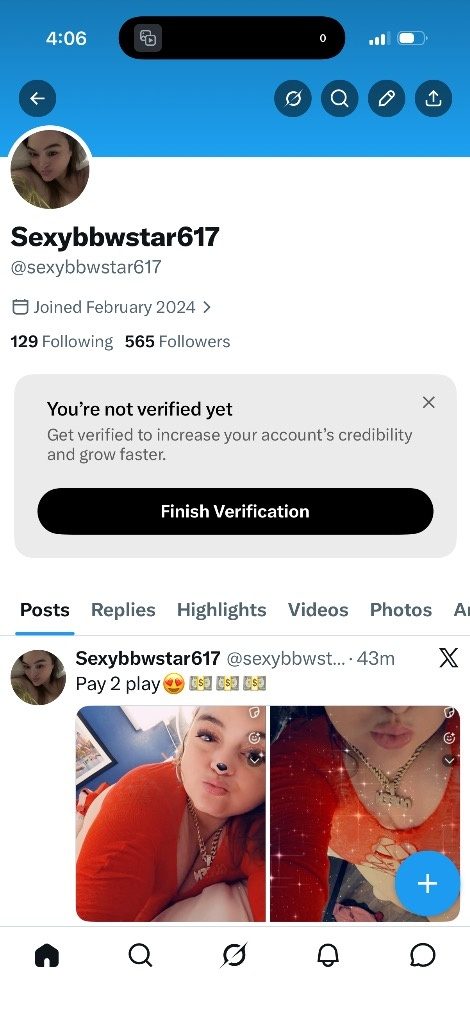
Task: Switch to the Photos tab
Action: (401, 609)
